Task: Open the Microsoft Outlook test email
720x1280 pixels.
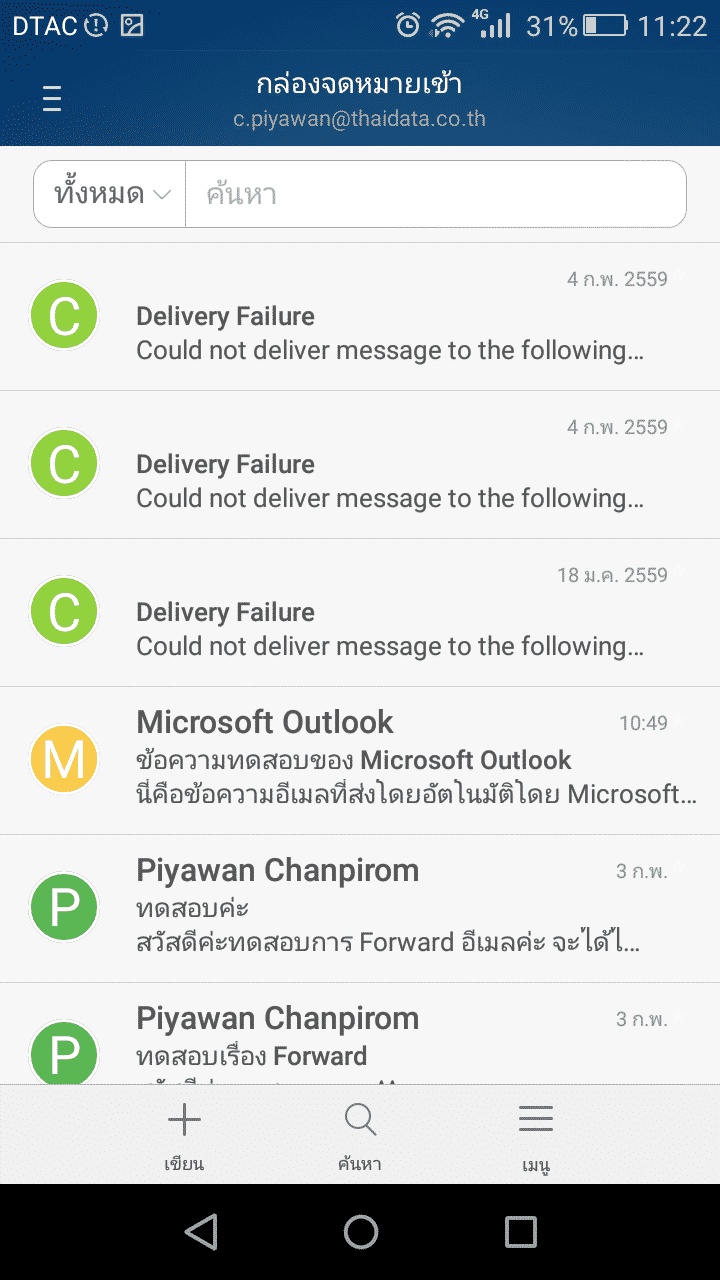Action: tap(360, 761)
